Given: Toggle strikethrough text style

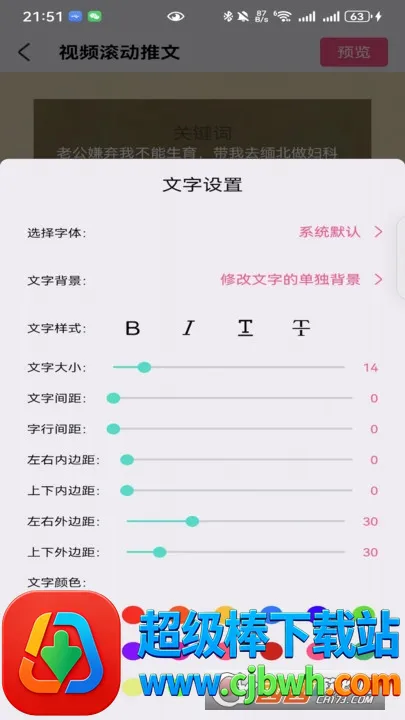Looking at the screenshot, I should (301, 328).
